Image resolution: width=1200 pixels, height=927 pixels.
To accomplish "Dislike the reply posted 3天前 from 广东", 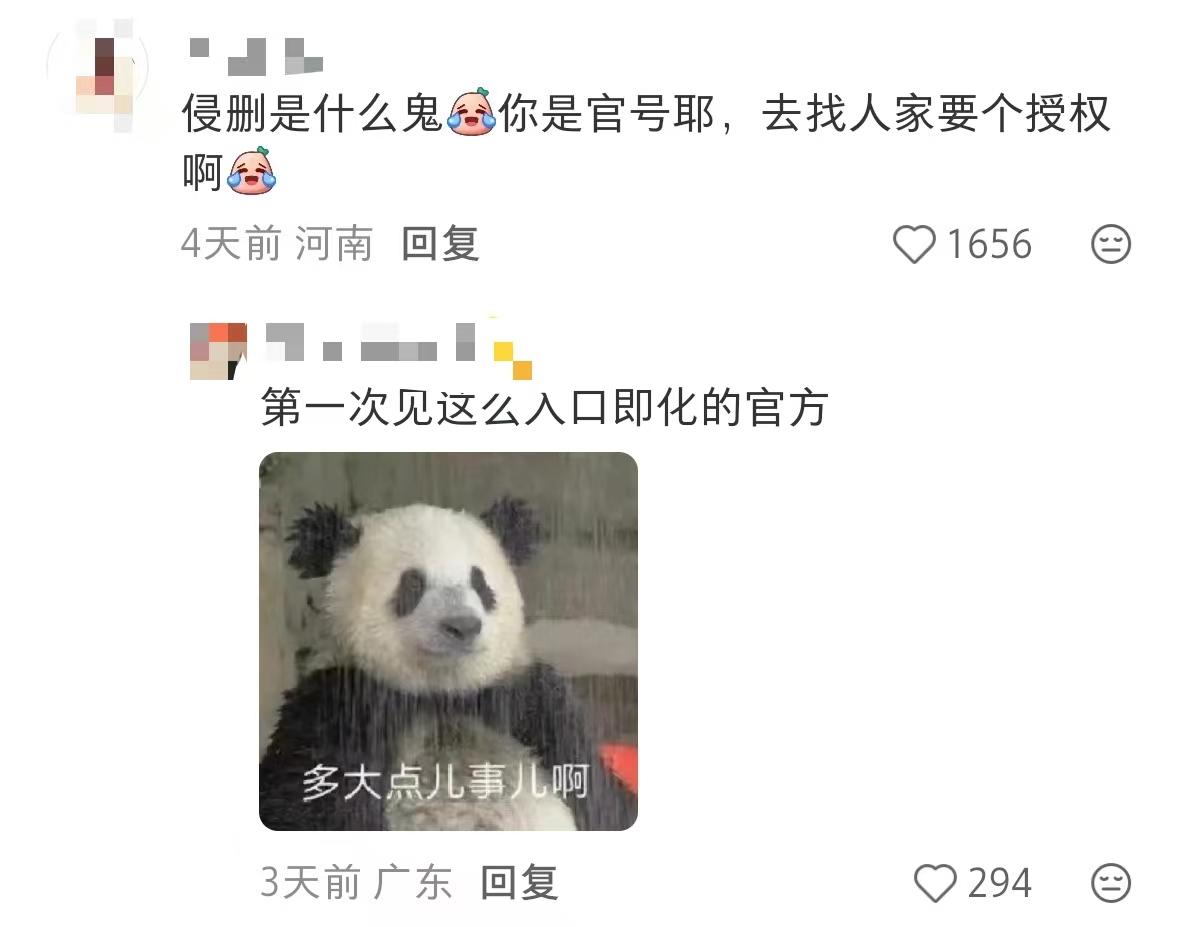I will (x=1110, y=883).
